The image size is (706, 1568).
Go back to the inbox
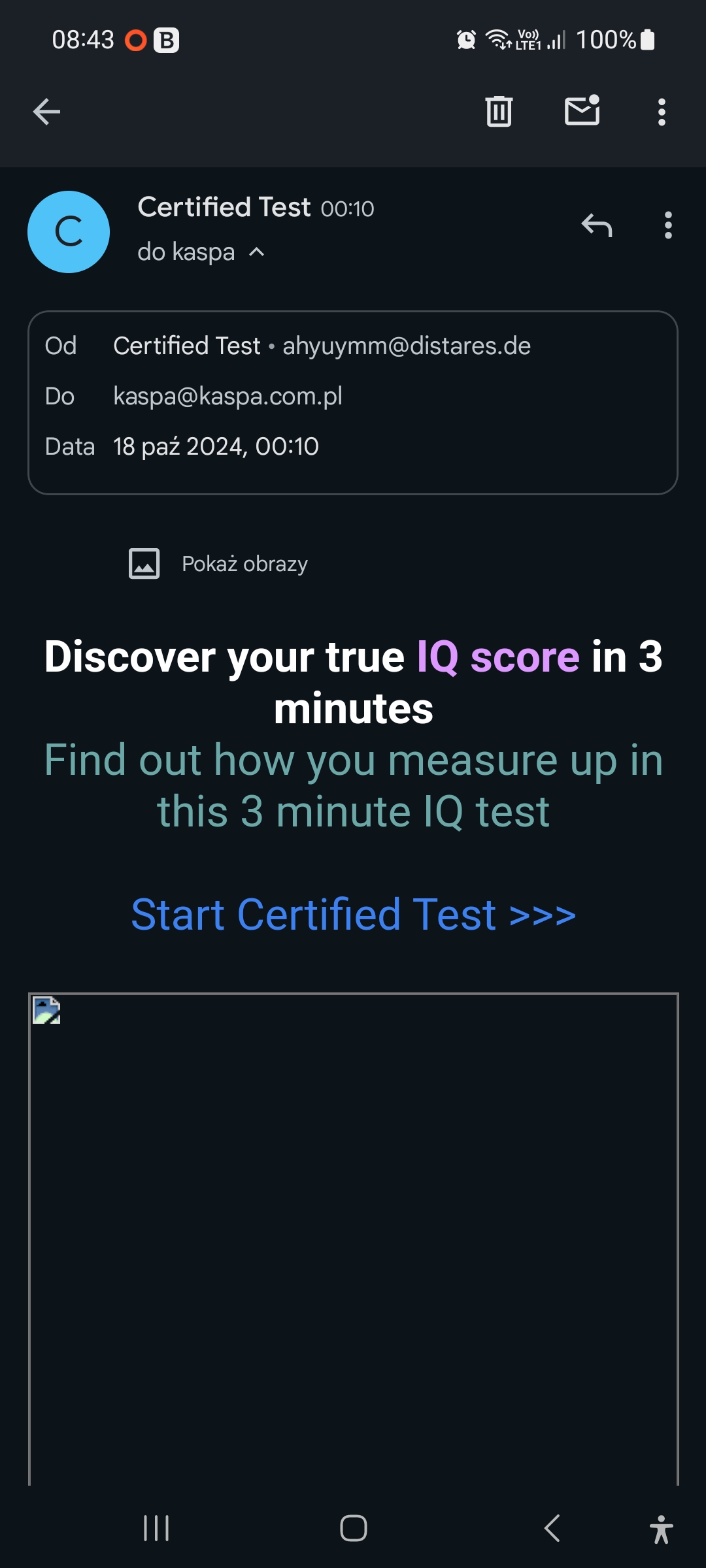[46, 112]
